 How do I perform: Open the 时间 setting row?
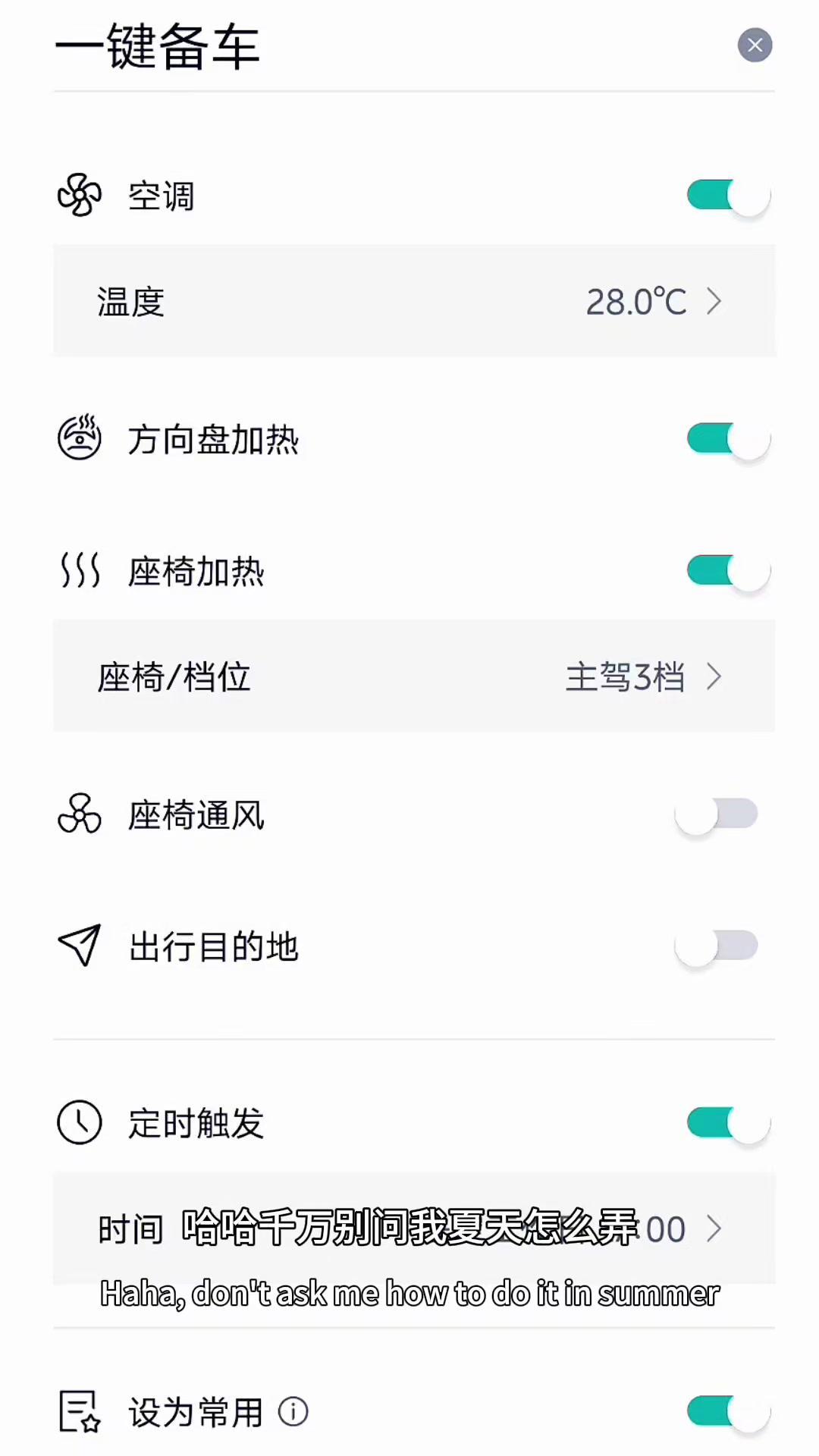click(414, 1228)
